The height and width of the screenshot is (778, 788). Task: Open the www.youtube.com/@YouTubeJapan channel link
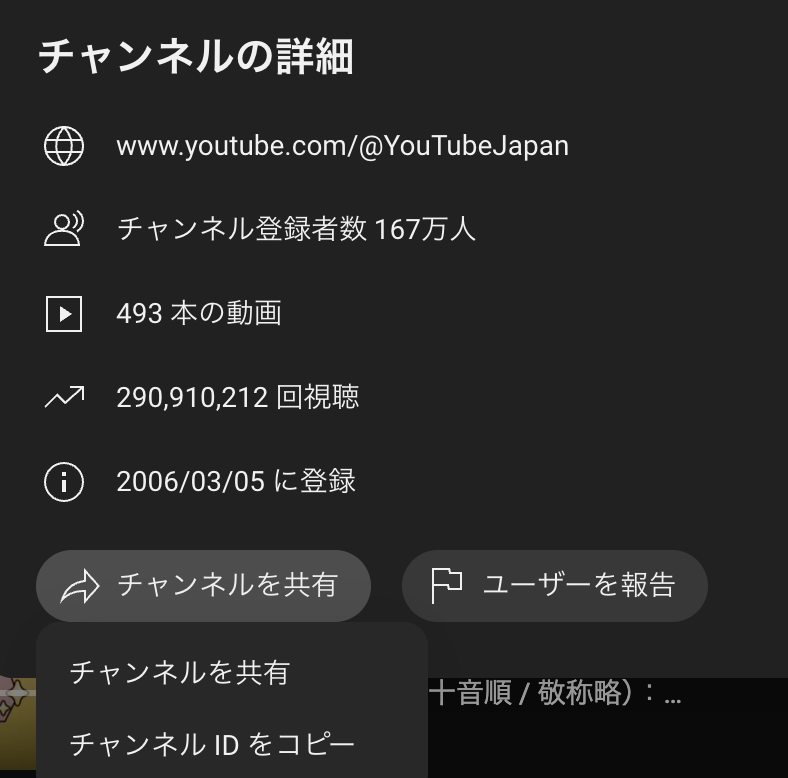pyautogui.click(x=342, y=146)
